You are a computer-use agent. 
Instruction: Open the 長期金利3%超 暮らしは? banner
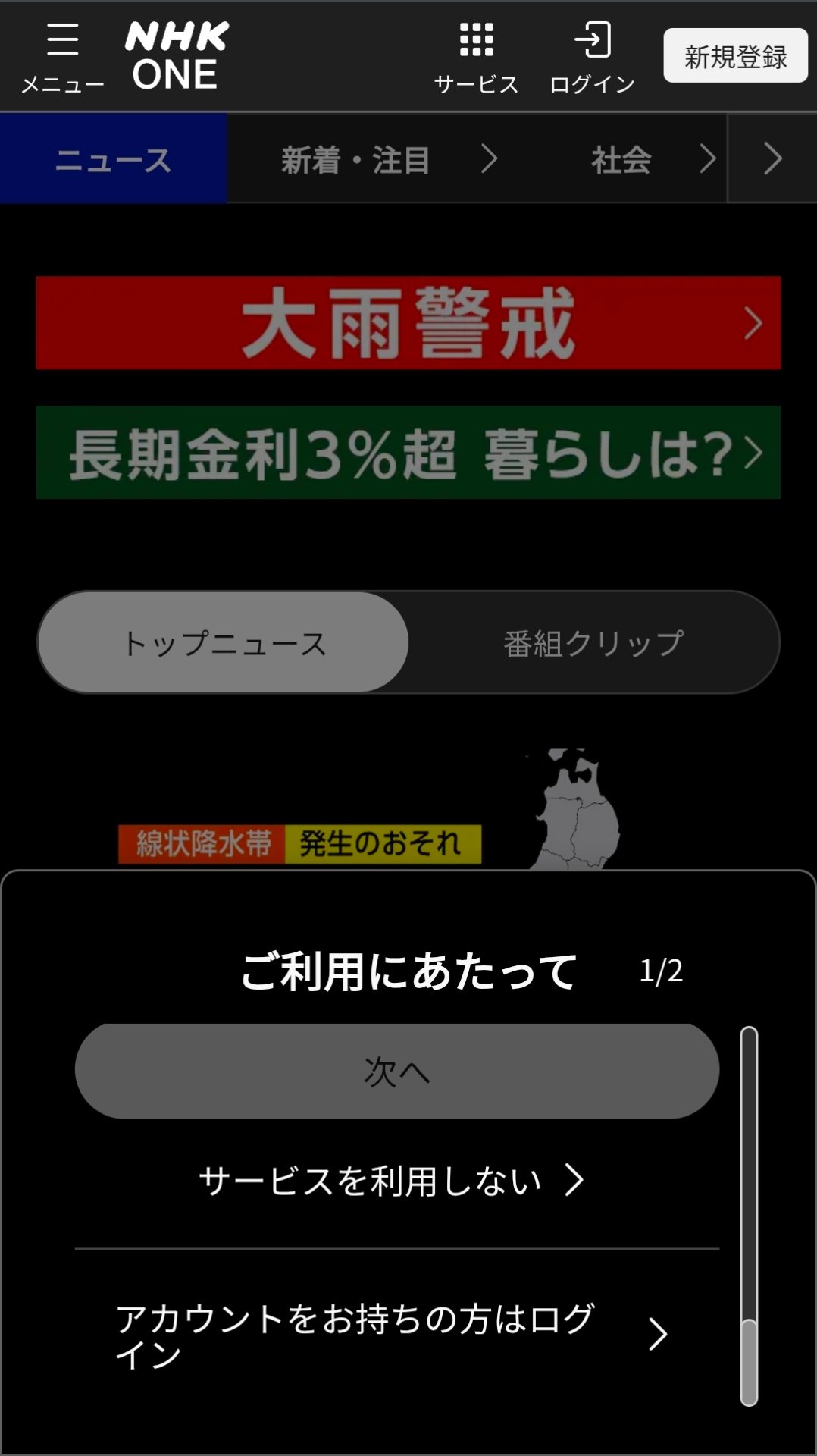click(409, 453)
